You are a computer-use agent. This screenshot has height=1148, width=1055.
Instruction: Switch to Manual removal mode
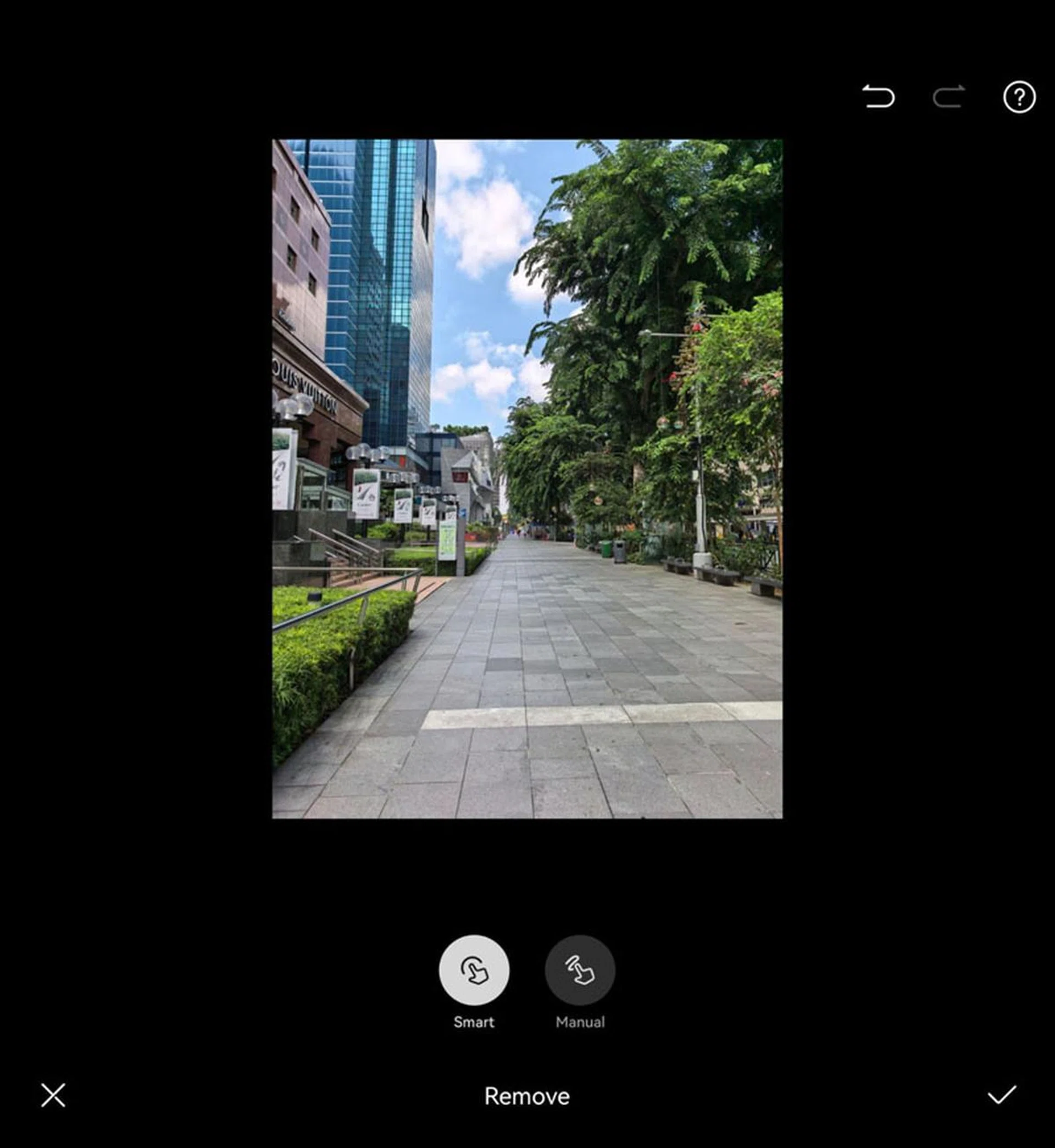click(x=580, y=970)
